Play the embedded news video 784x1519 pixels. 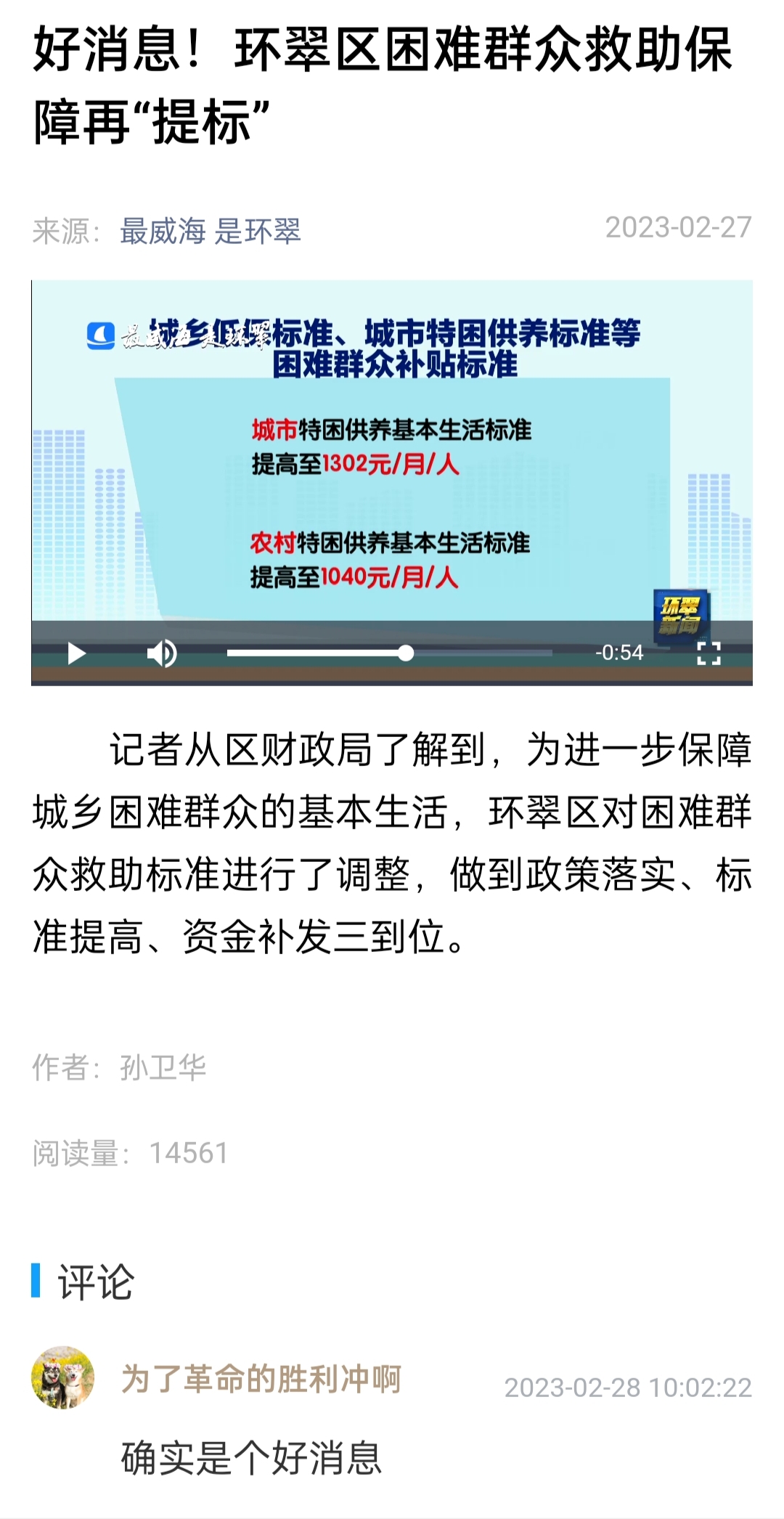(x=76, y=653)
